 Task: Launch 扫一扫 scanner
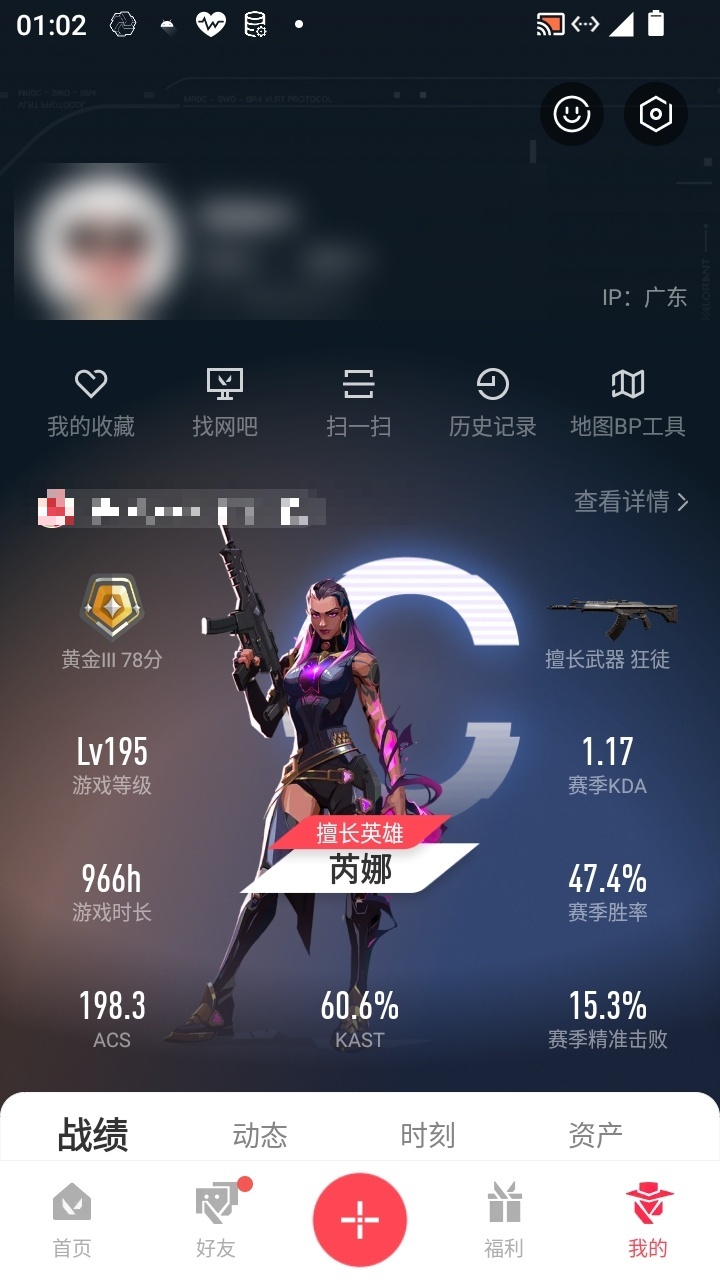pos(359,403)
